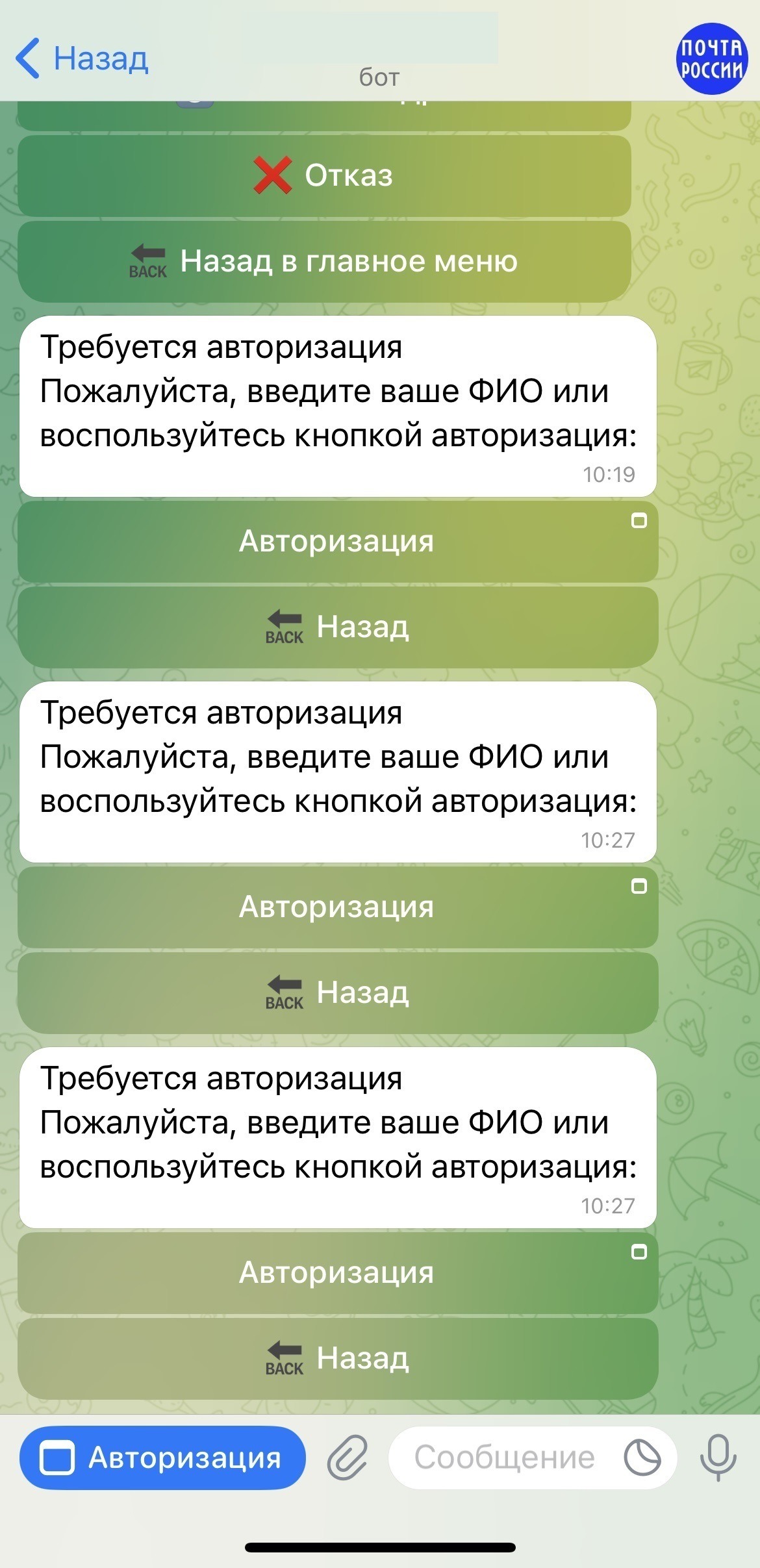
Task: Tap the microphone voice message icon
Action: [718, 1458]
